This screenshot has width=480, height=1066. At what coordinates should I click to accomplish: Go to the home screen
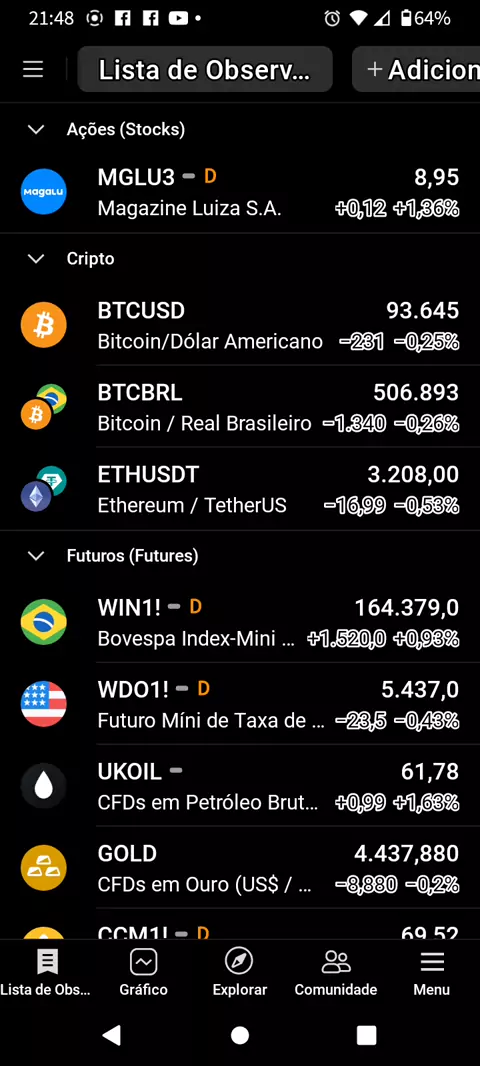pos(240,1035)
